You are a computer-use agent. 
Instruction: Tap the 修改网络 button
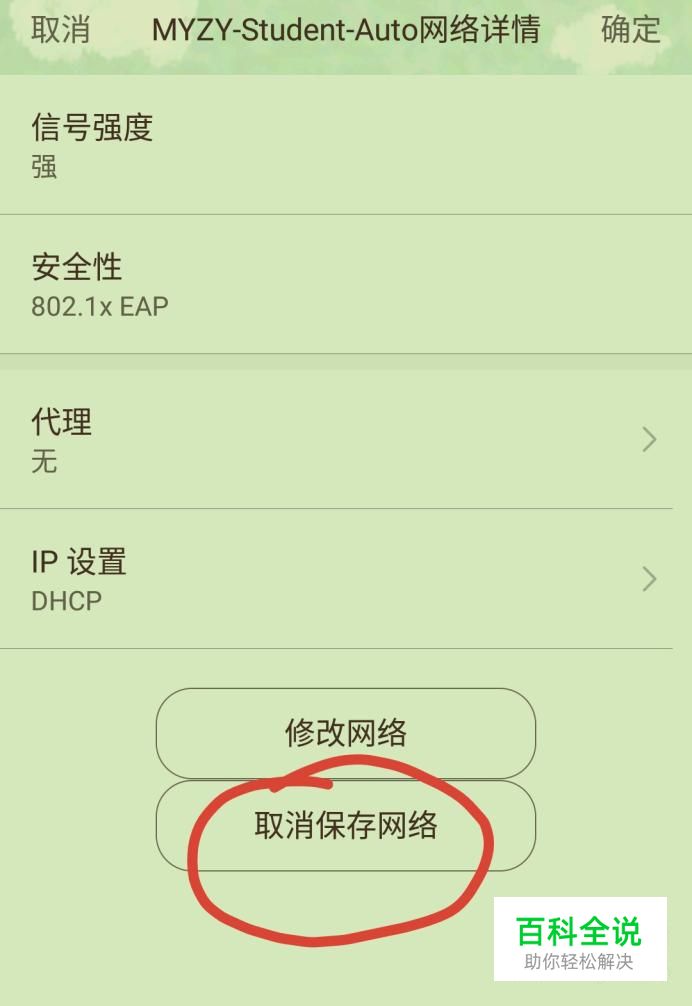pyautogui.click(x=346, y=733)
